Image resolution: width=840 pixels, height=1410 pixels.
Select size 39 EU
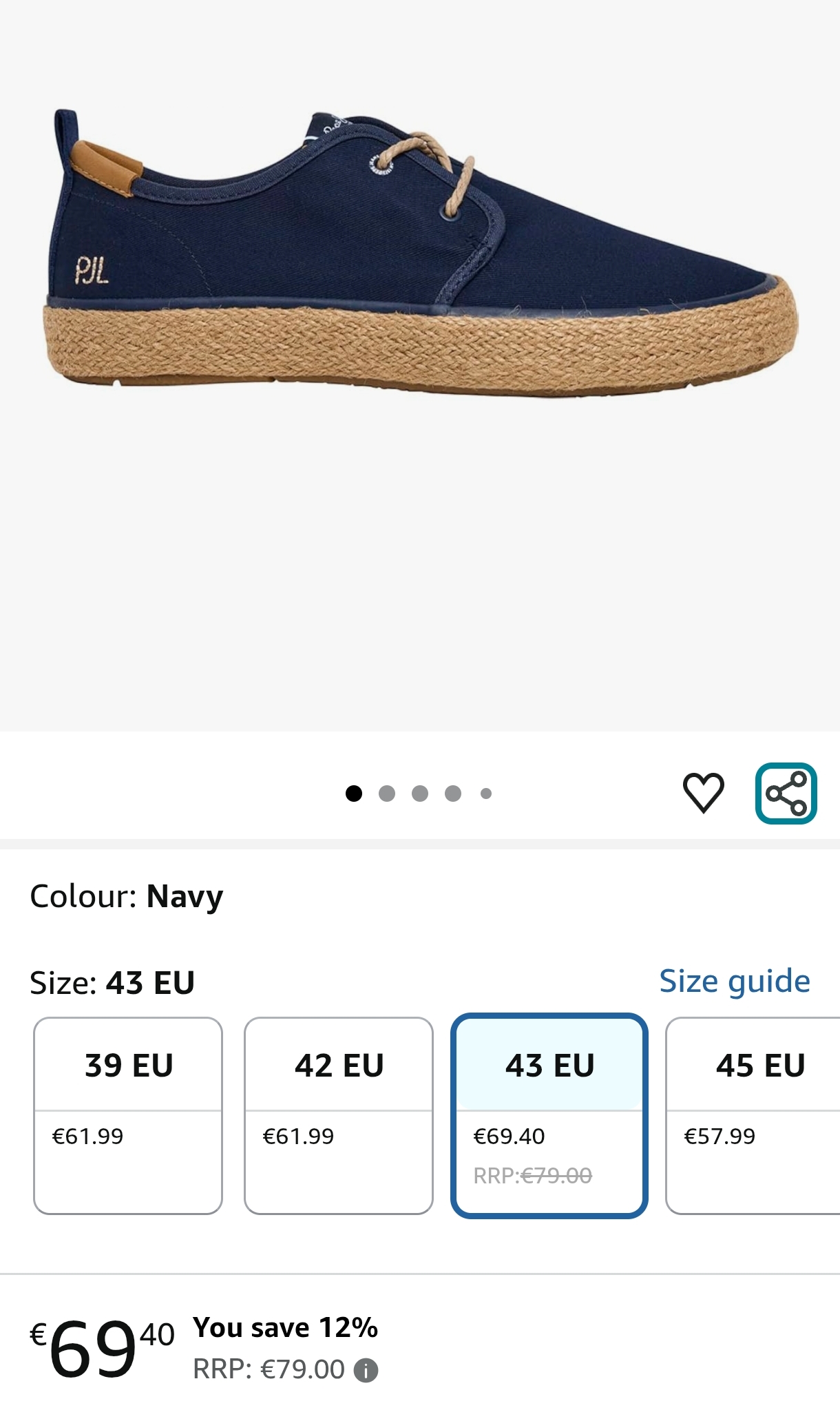(128, 1114)
